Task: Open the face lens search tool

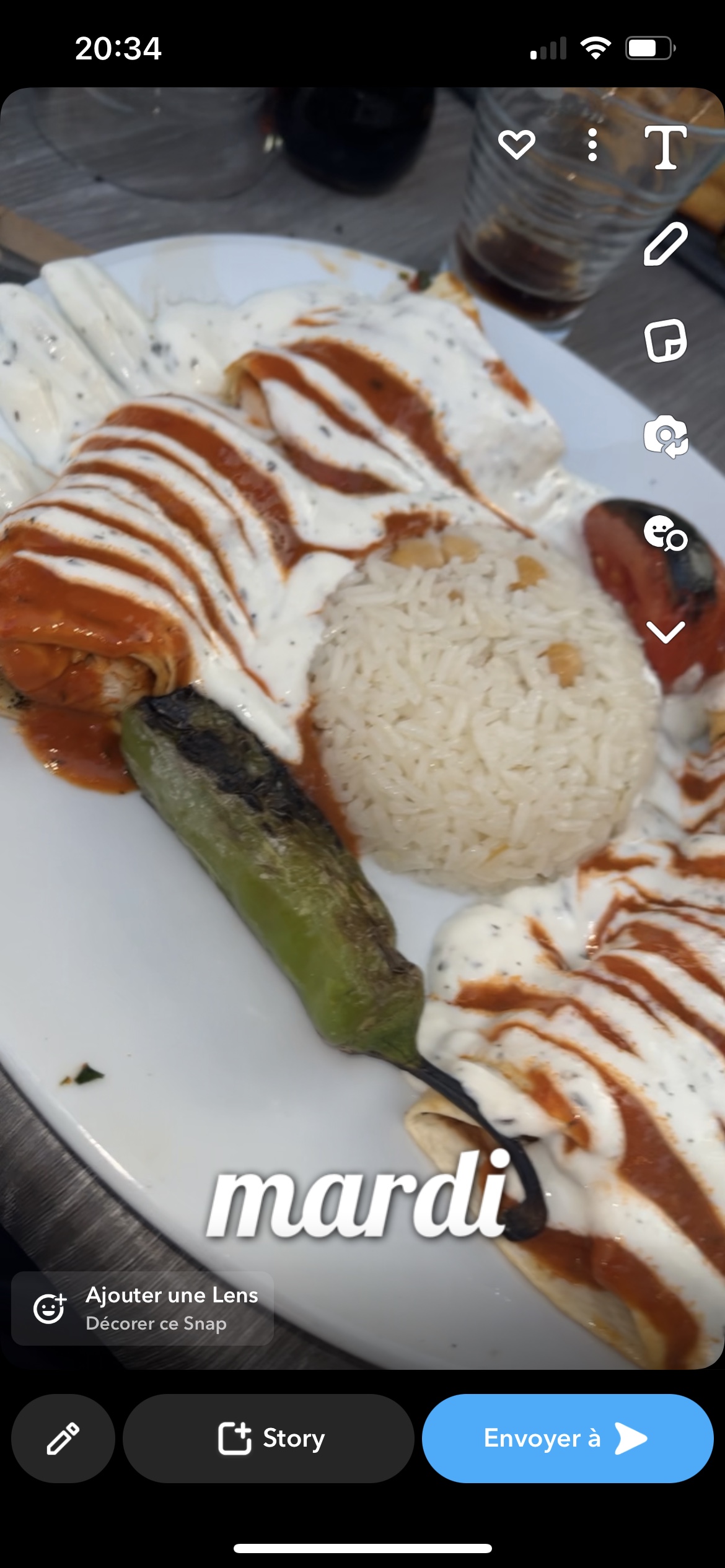Action: [x=666, y=533]
